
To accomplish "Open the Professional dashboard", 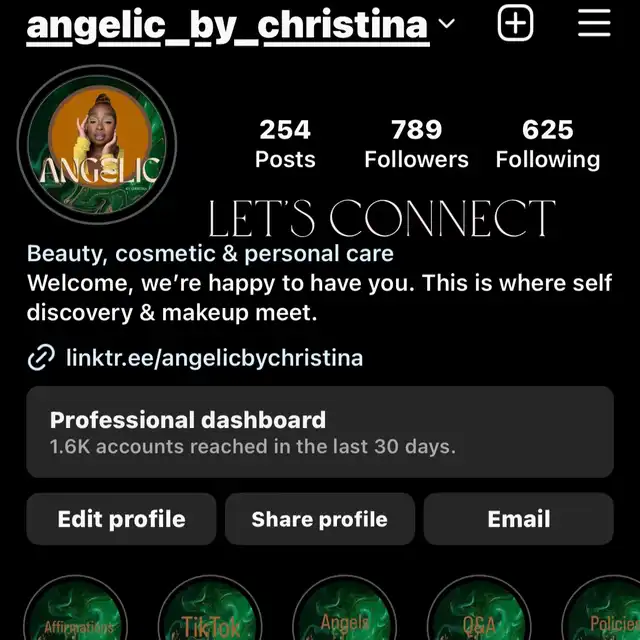I will pos(320,431).
